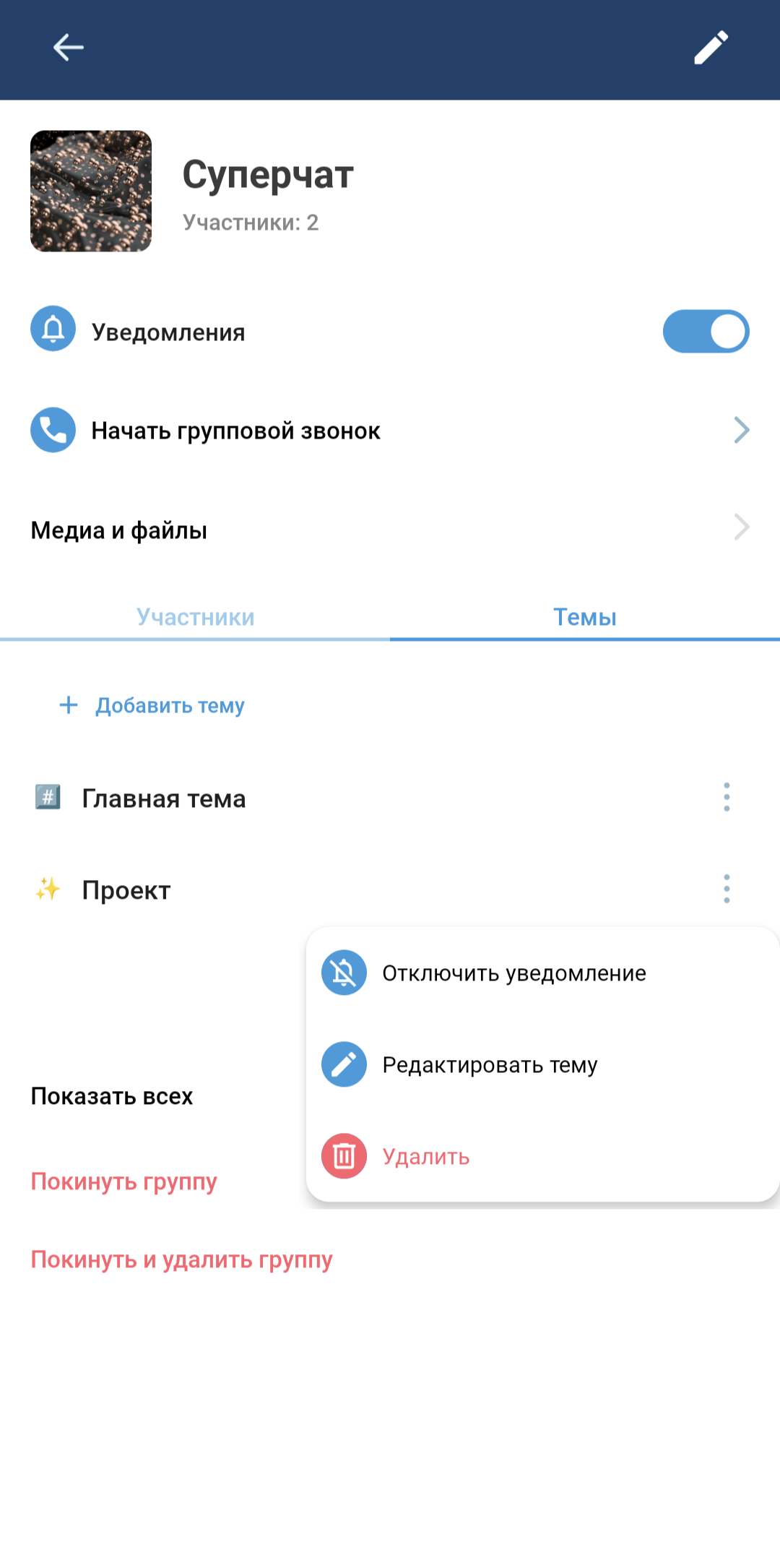Choose Покинуть и удалить группу

tap(181, 1259)
